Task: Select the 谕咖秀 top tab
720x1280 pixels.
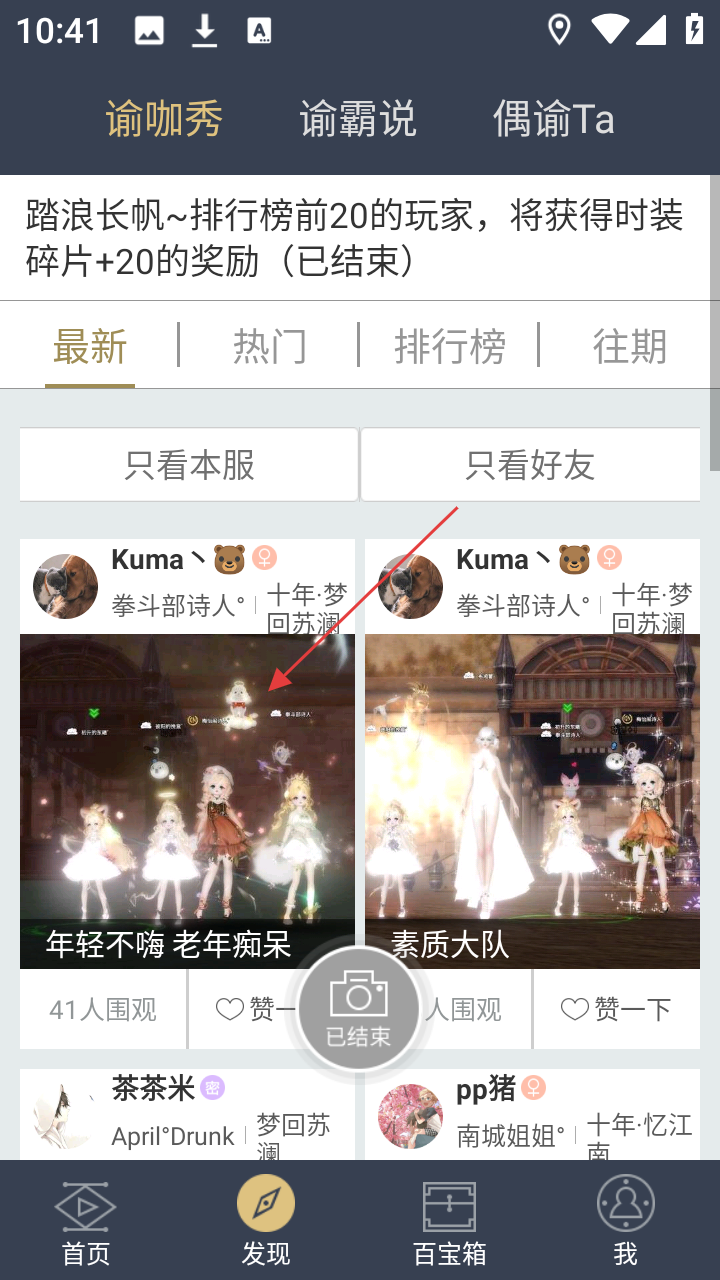Action: point(164,120)
